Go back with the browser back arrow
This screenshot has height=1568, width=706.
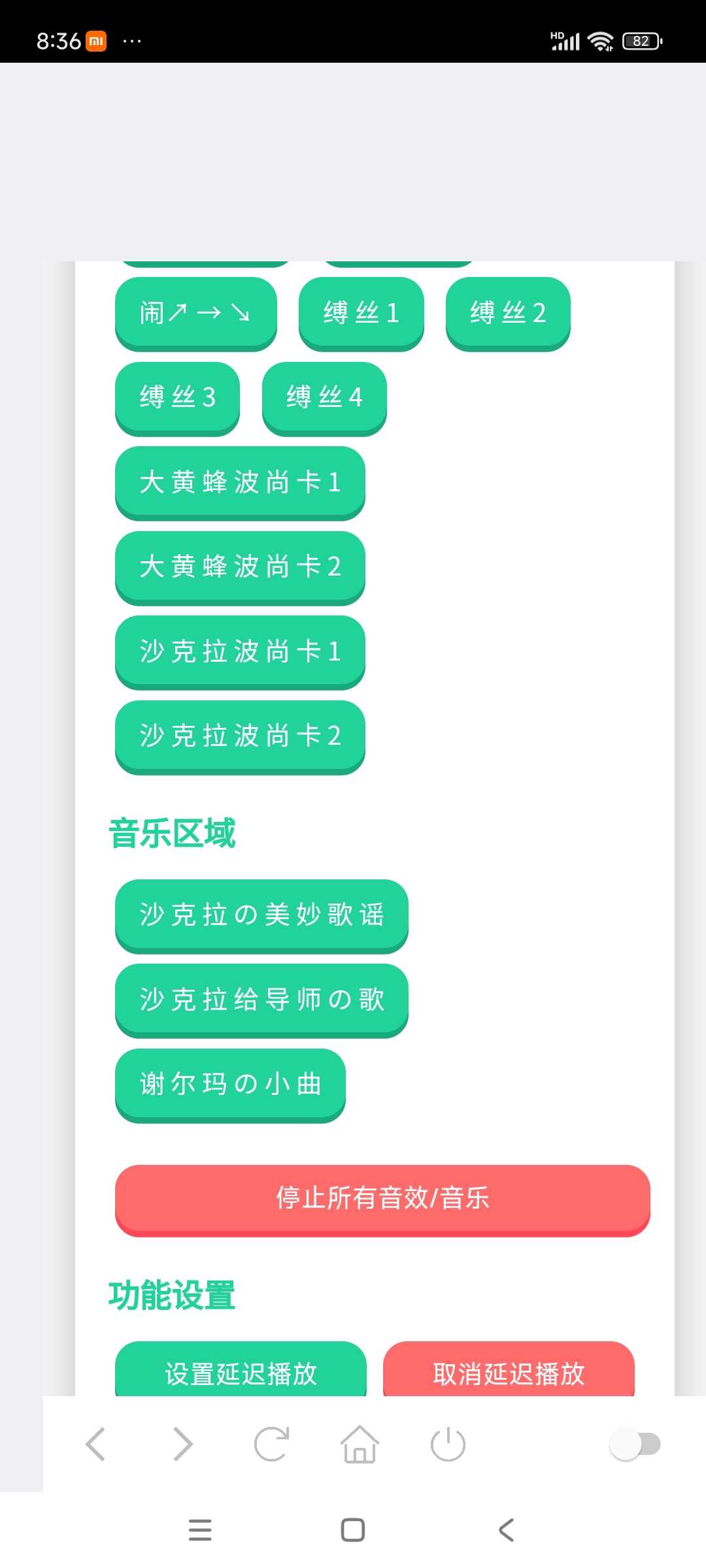click(x=95, y=1444)
